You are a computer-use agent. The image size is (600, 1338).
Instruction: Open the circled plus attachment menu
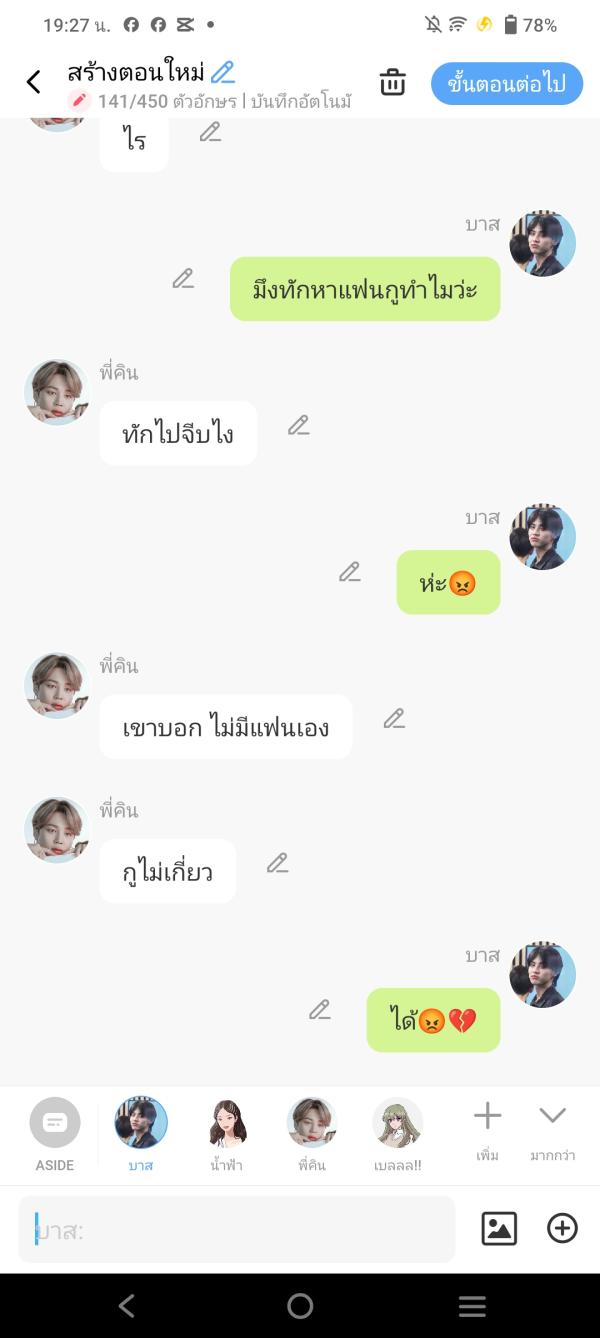pyautogui.click(x=562, y=1228)
